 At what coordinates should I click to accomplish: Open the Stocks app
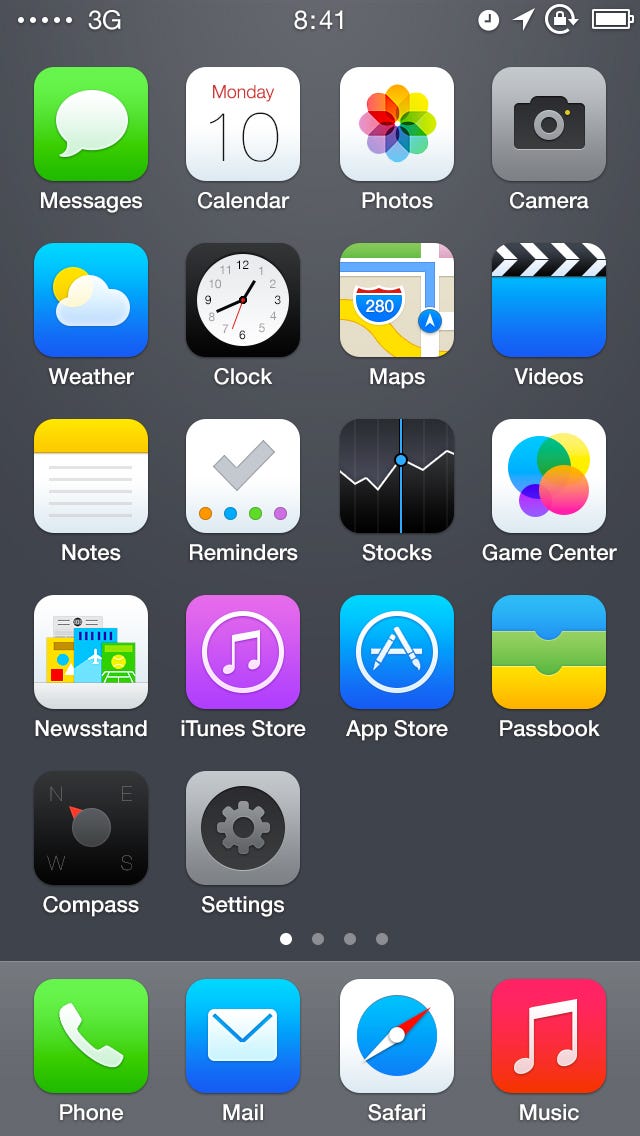(x=397, y=476)
